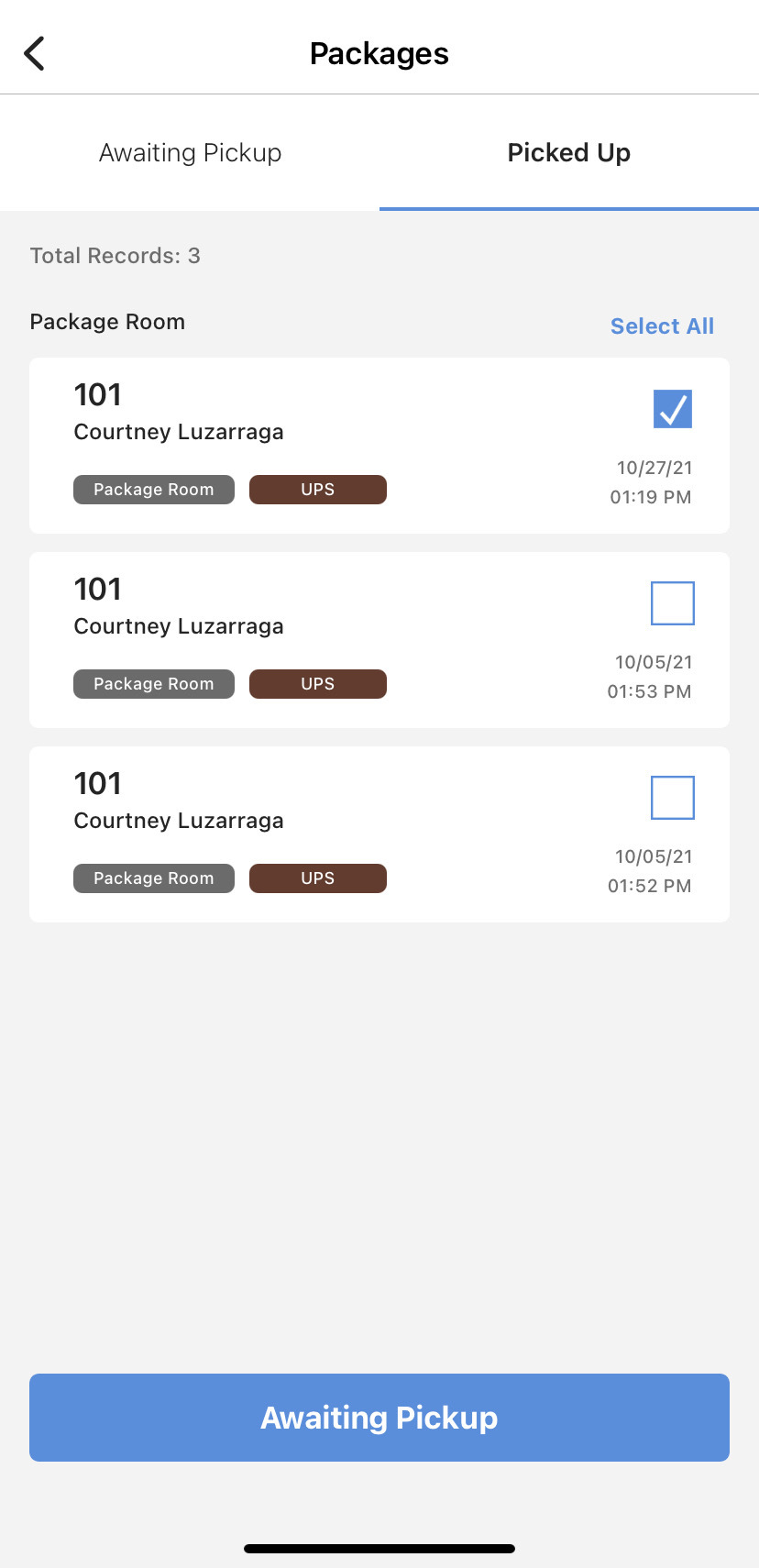Switch to the Picked Up tab

click(x=568, y=152)
